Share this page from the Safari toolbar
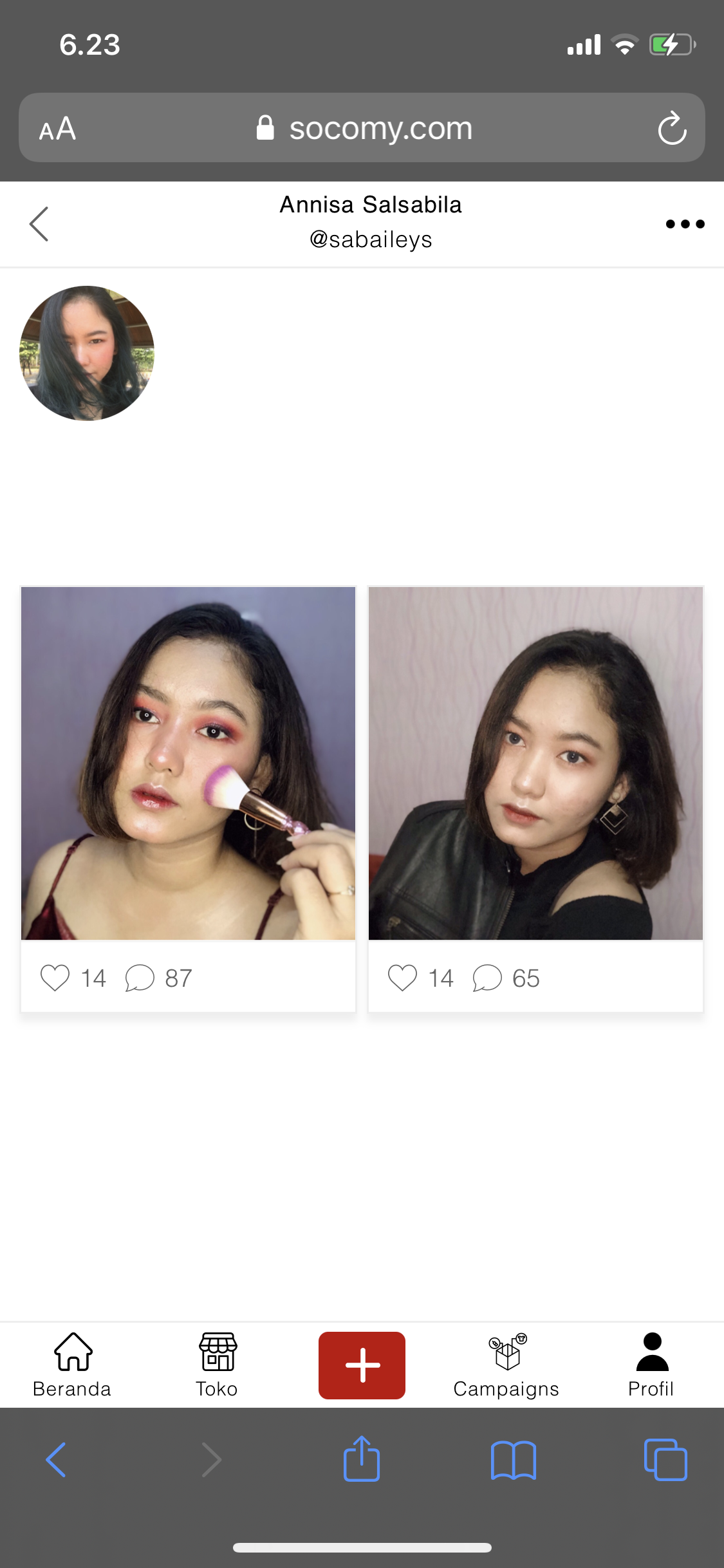The width and height of the screenshot is (724, 1568). (362, 1459)
